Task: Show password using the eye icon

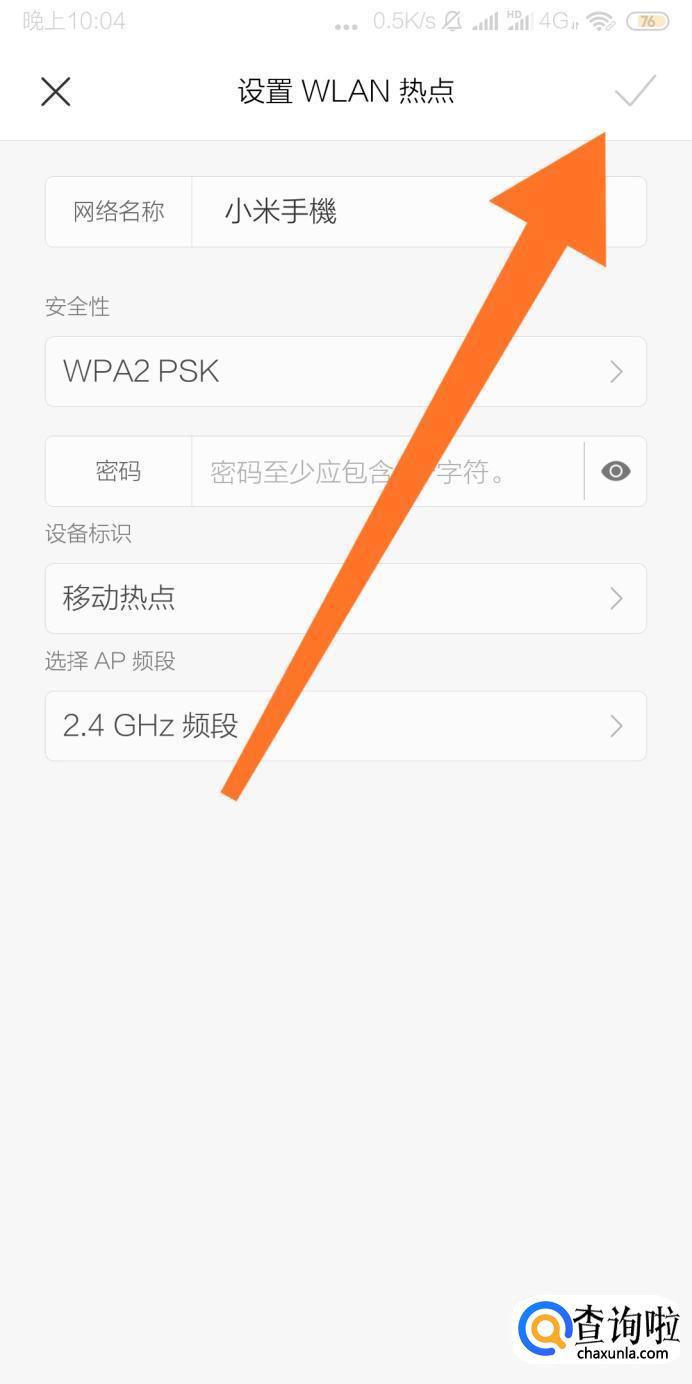Action: coord(615,472)
